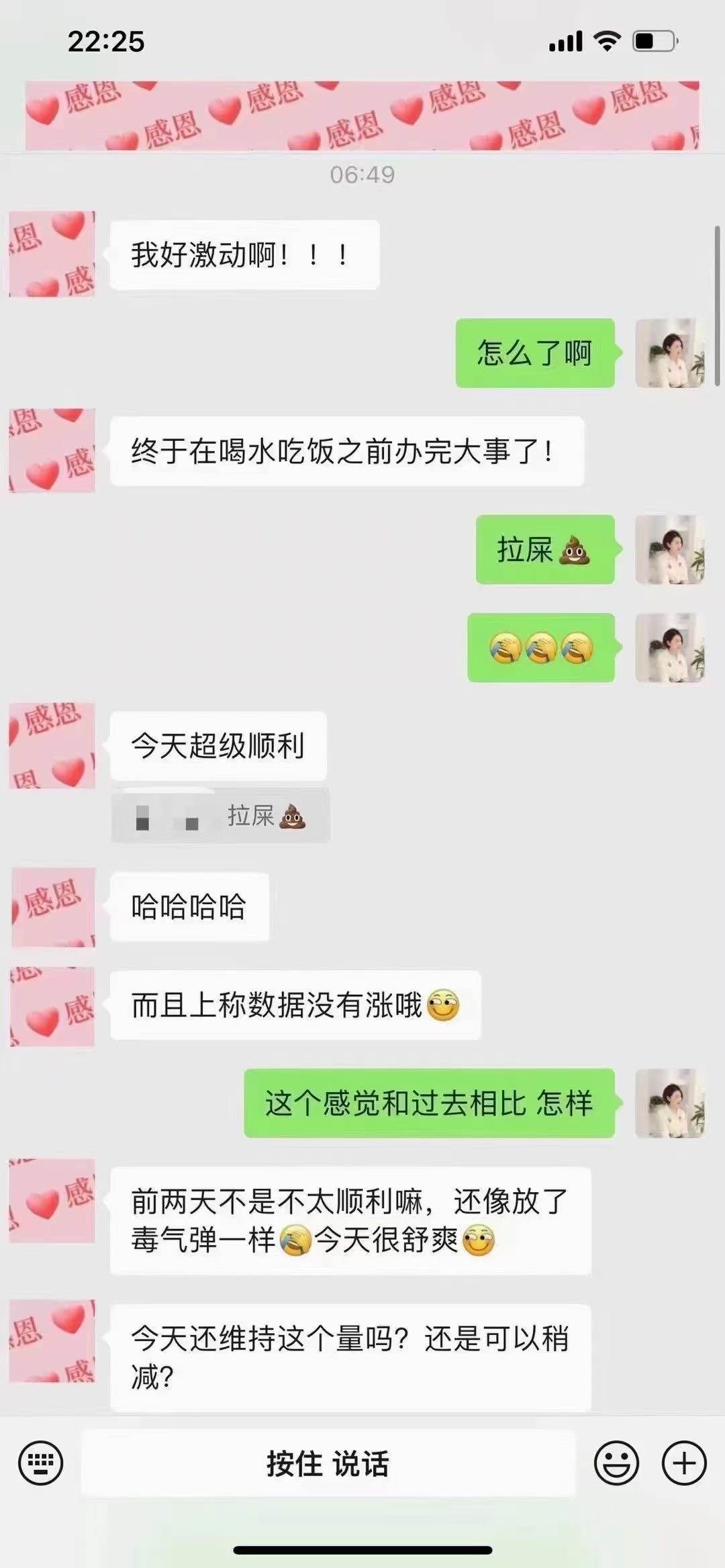Jump to the quoted 拉屎 message under 今天超级顺利
This screenshot has width=725, height=1568.
[220, 816]
